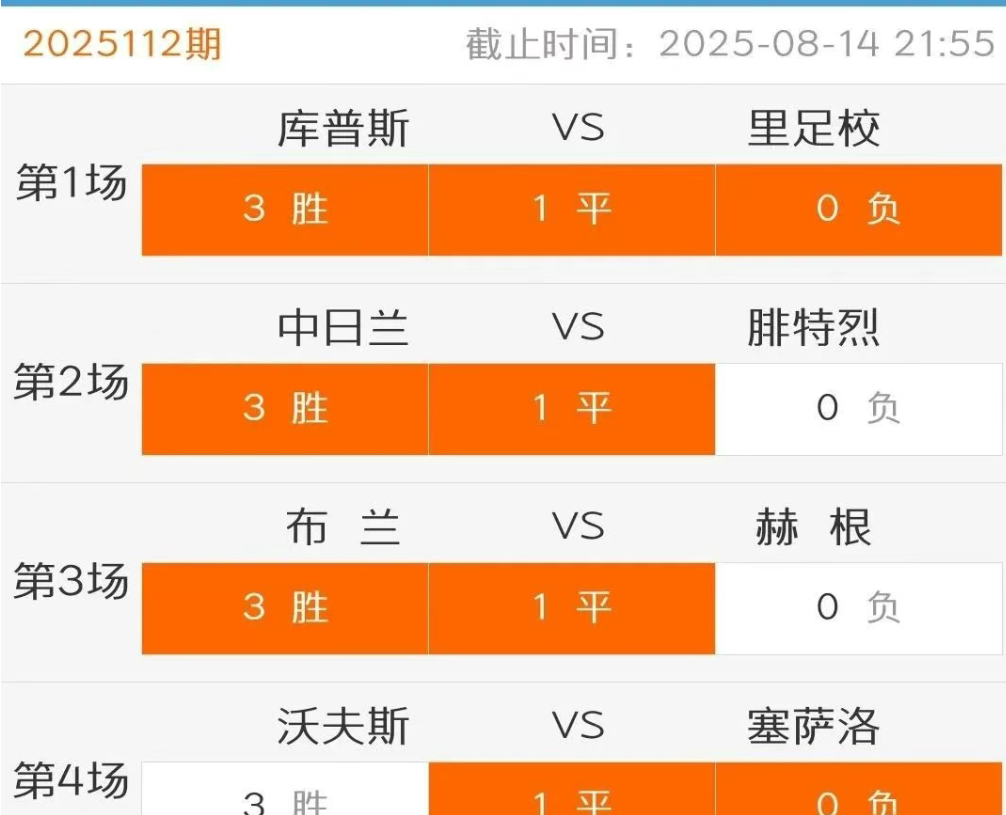The width and height of the screenshot is (1006, 815).
Task: Select 0 负 for 中日兰 vs 腓特烈
Action: [x=858, y=409]
